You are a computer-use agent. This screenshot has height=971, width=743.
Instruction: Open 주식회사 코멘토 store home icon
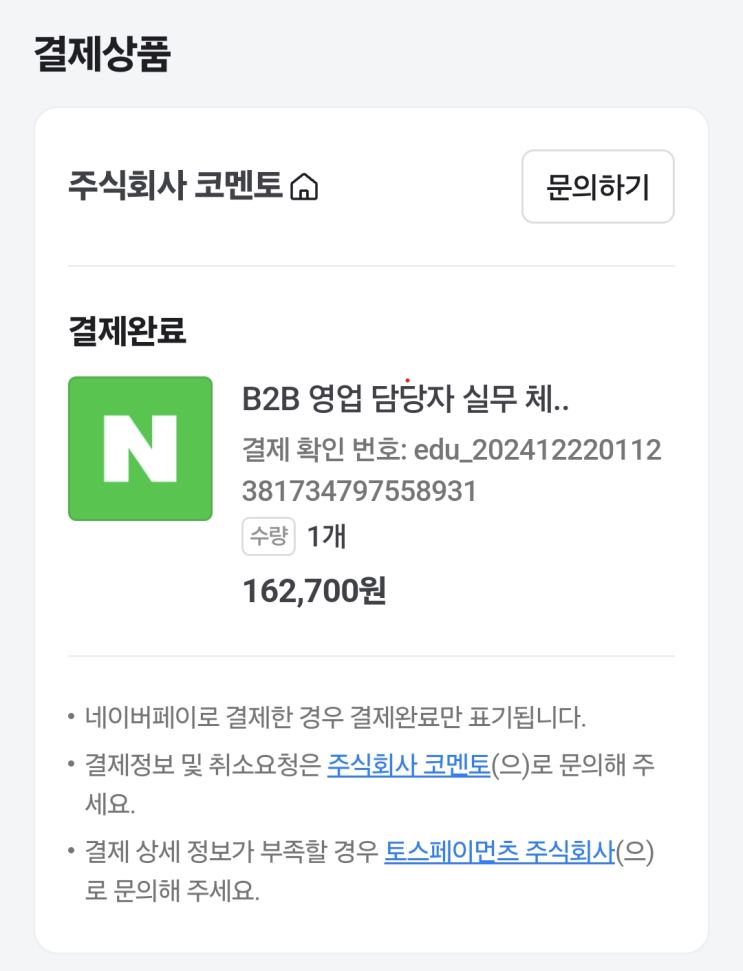[x=303, y=187]
